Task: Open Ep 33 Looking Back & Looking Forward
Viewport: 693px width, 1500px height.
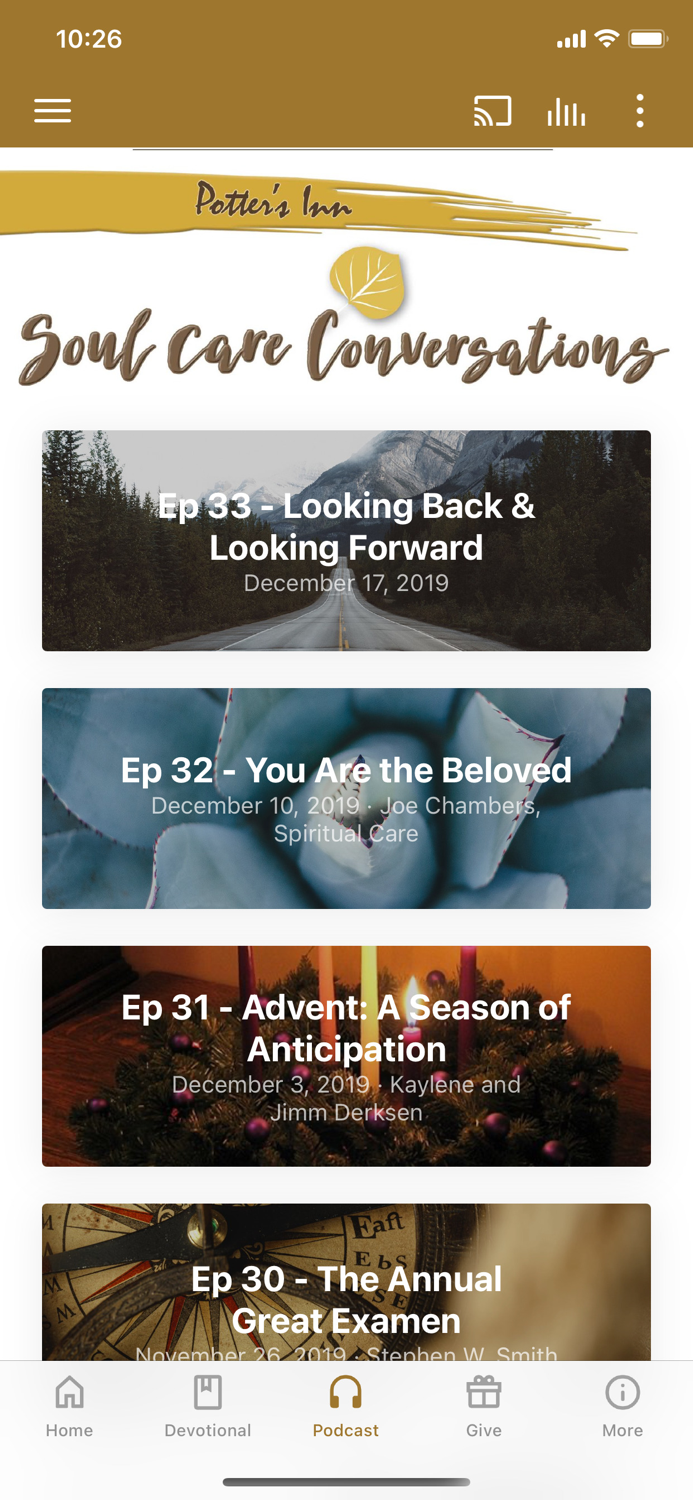Action: click(x=346, y=541)
